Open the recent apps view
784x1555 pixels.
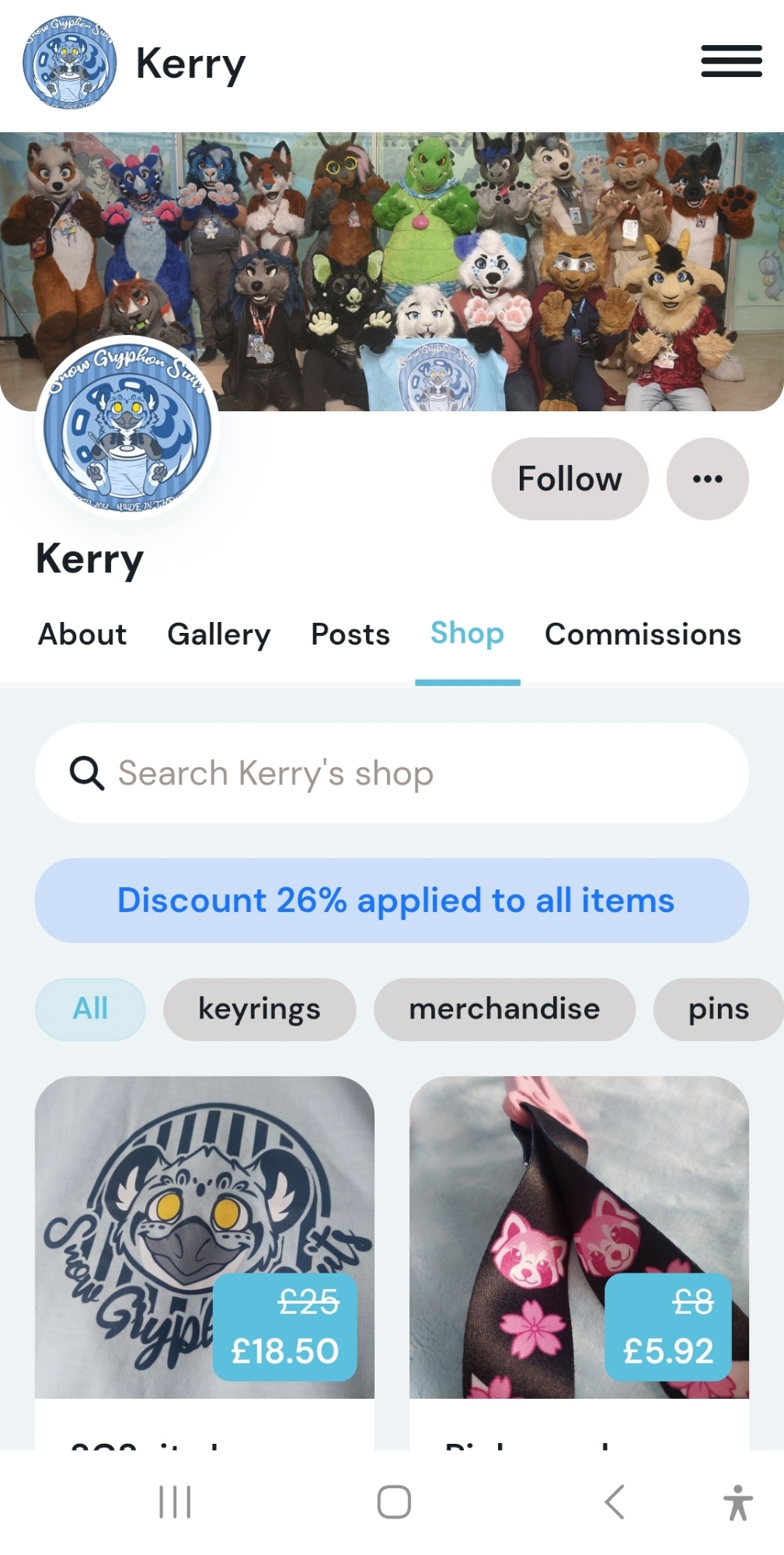[175, 1501]
